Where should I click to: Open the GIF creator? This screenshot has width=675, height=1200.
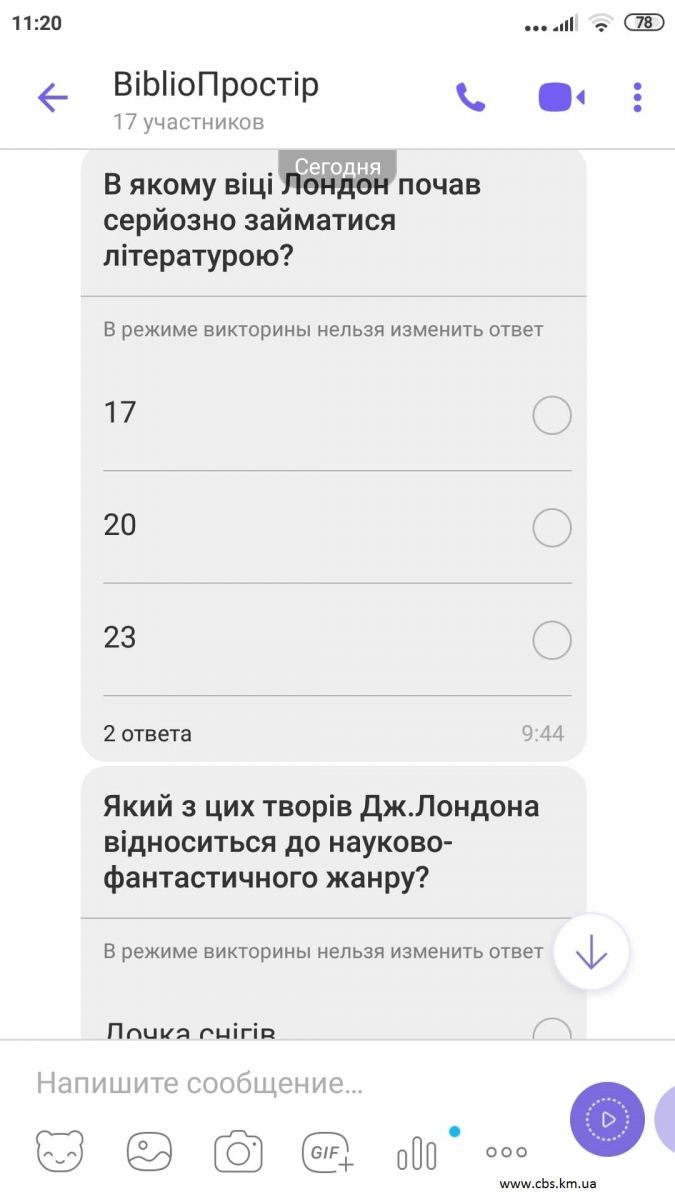(x=328, y=1153)
